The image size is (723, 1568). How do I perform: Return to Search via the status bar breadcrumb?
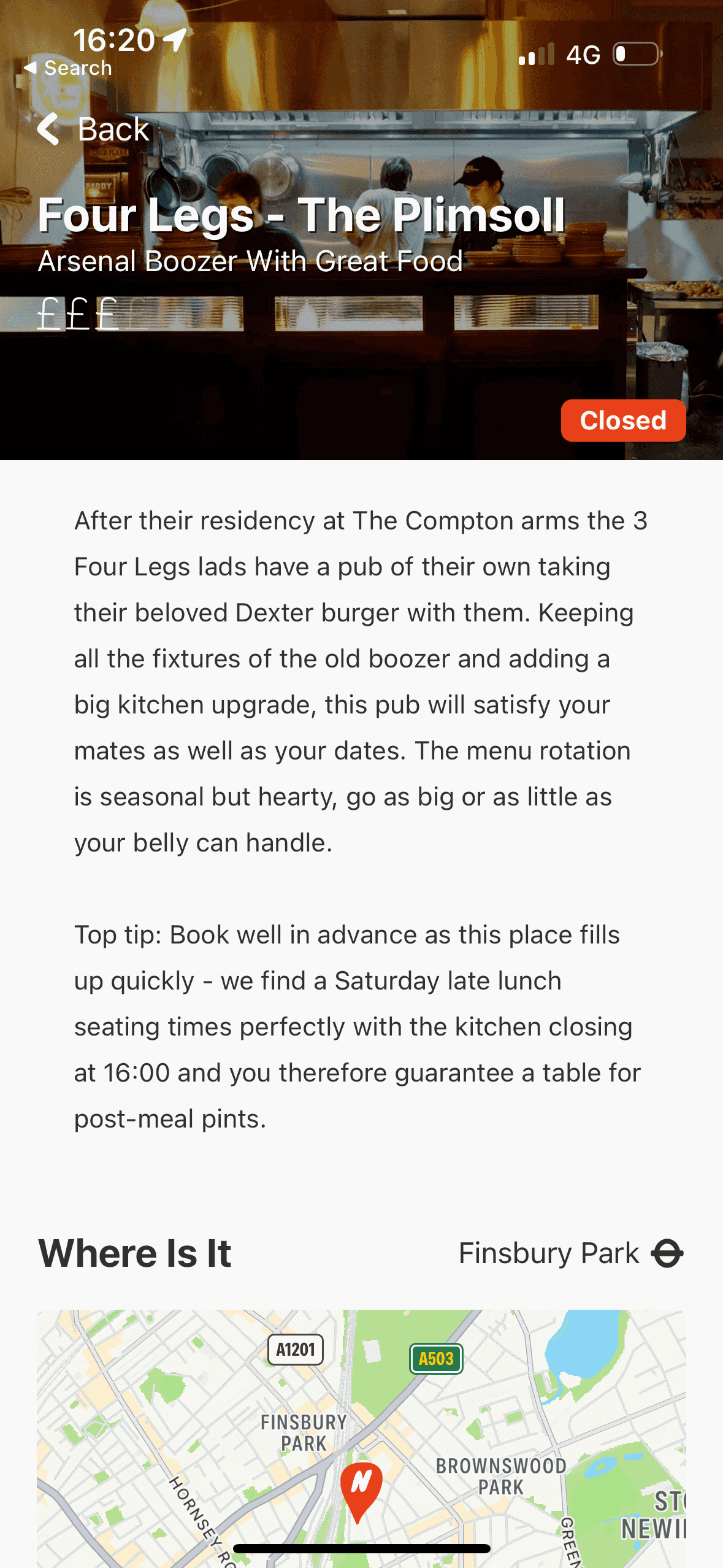coord(67,68)
